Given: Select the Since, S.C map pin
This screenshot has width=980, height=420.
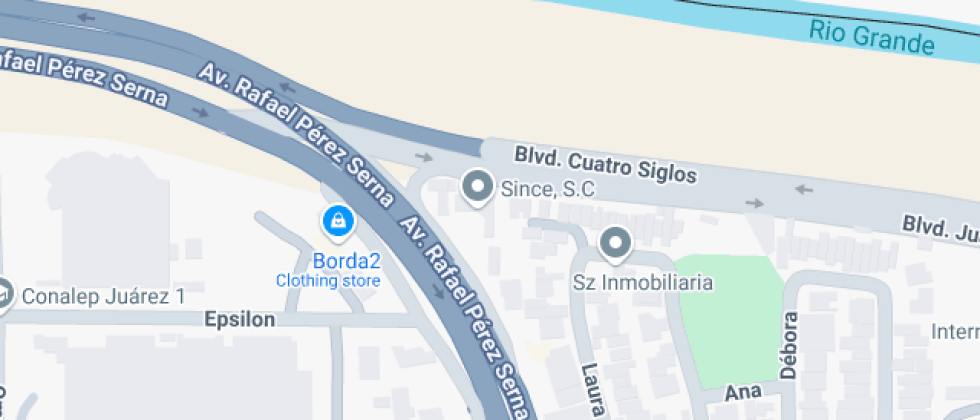Looking at the screenshot, I should 478,188.
